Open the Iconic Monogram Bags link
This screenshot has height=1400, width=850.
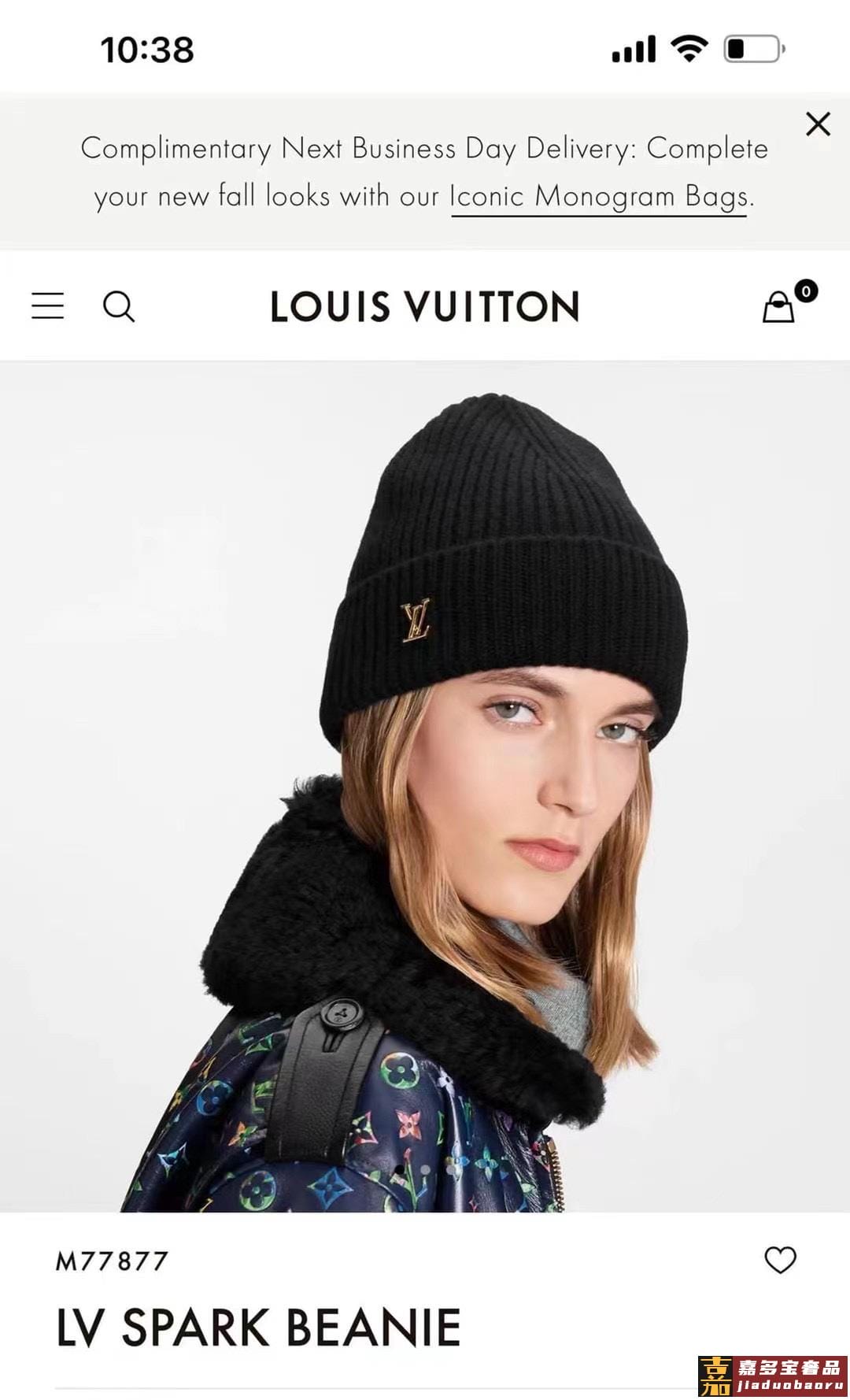[x=599, y=196]
